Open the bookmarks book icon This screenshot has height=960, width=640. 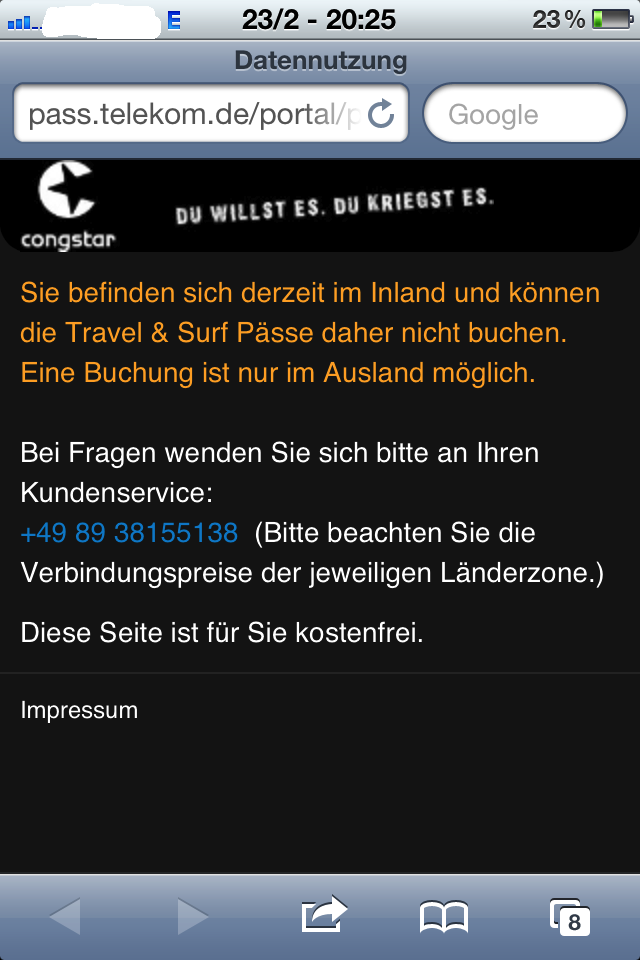point(444,916)
